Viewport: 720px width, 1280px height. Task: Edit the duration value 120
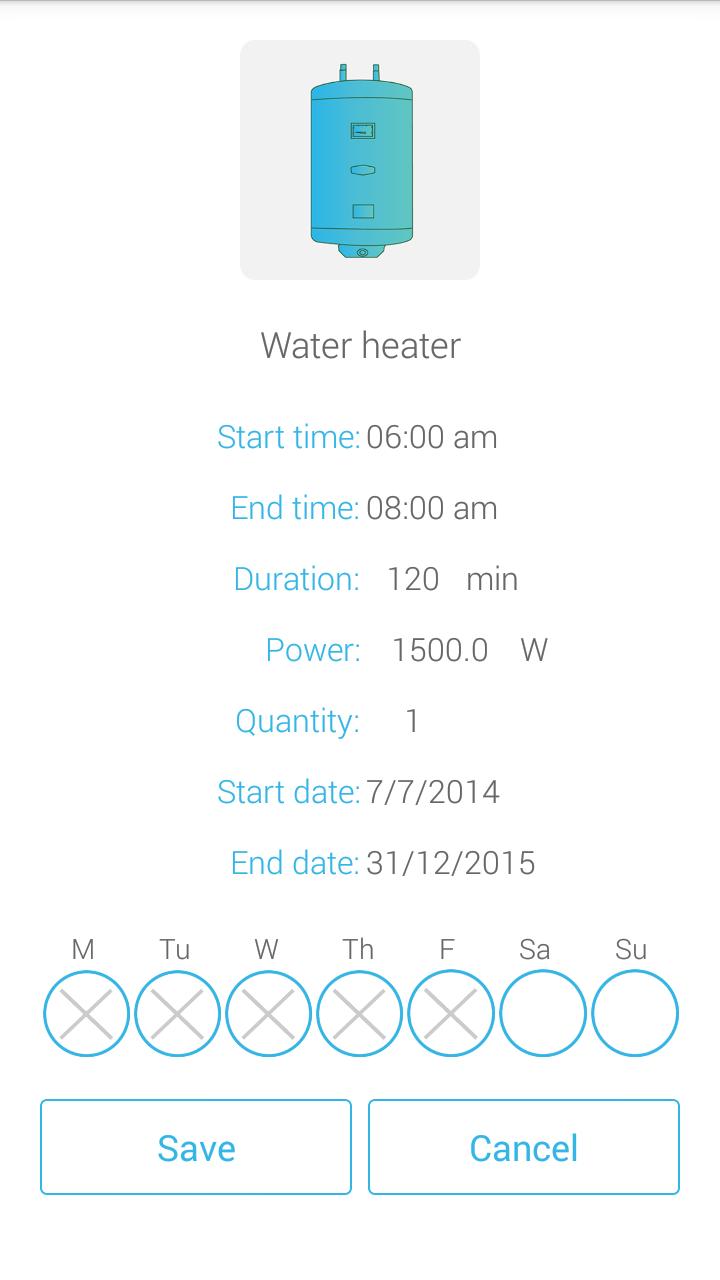point(413,579)
